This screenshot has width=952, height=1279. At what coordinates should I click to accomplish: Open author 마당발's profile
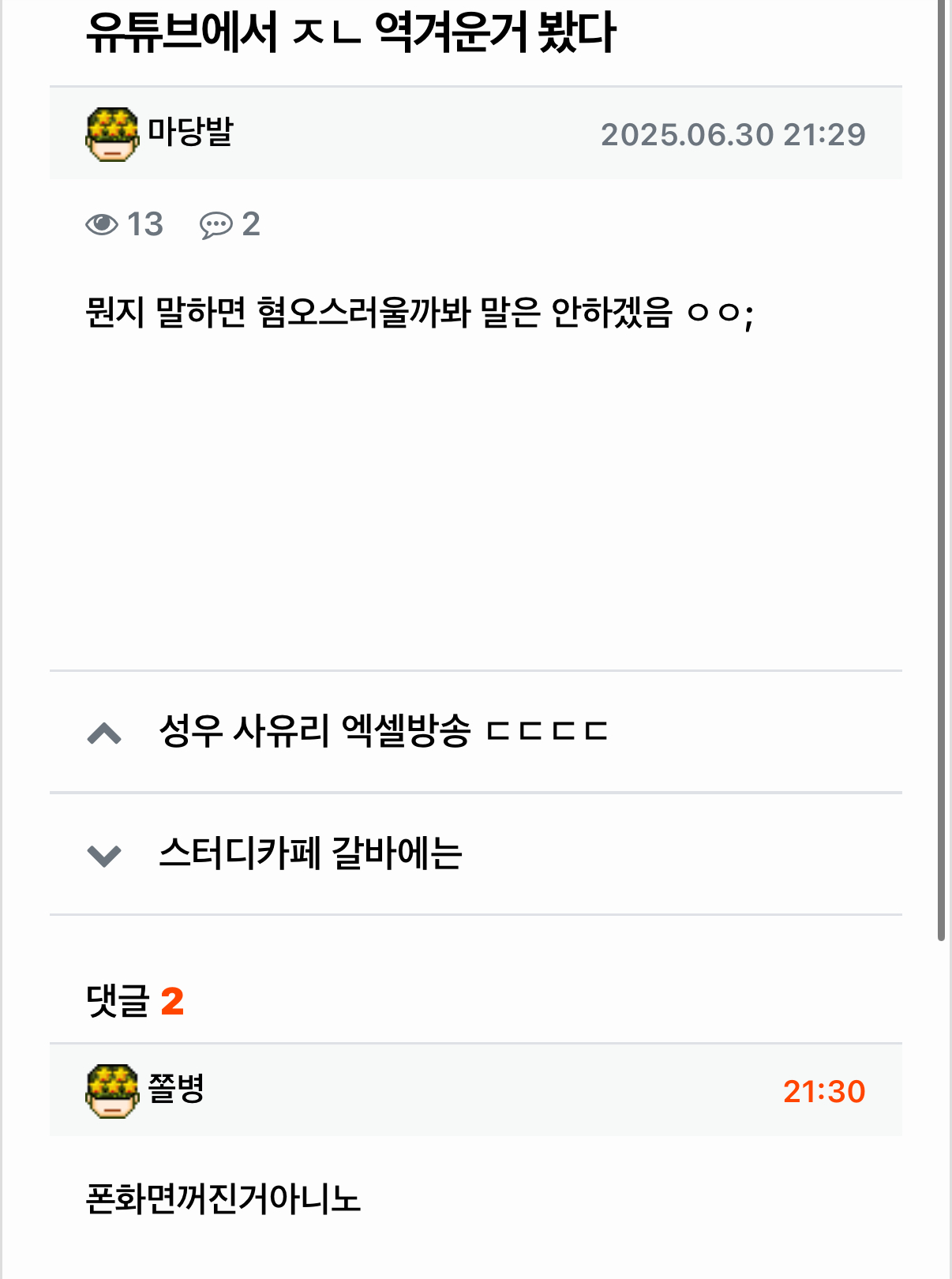click(x=189, y=133)
